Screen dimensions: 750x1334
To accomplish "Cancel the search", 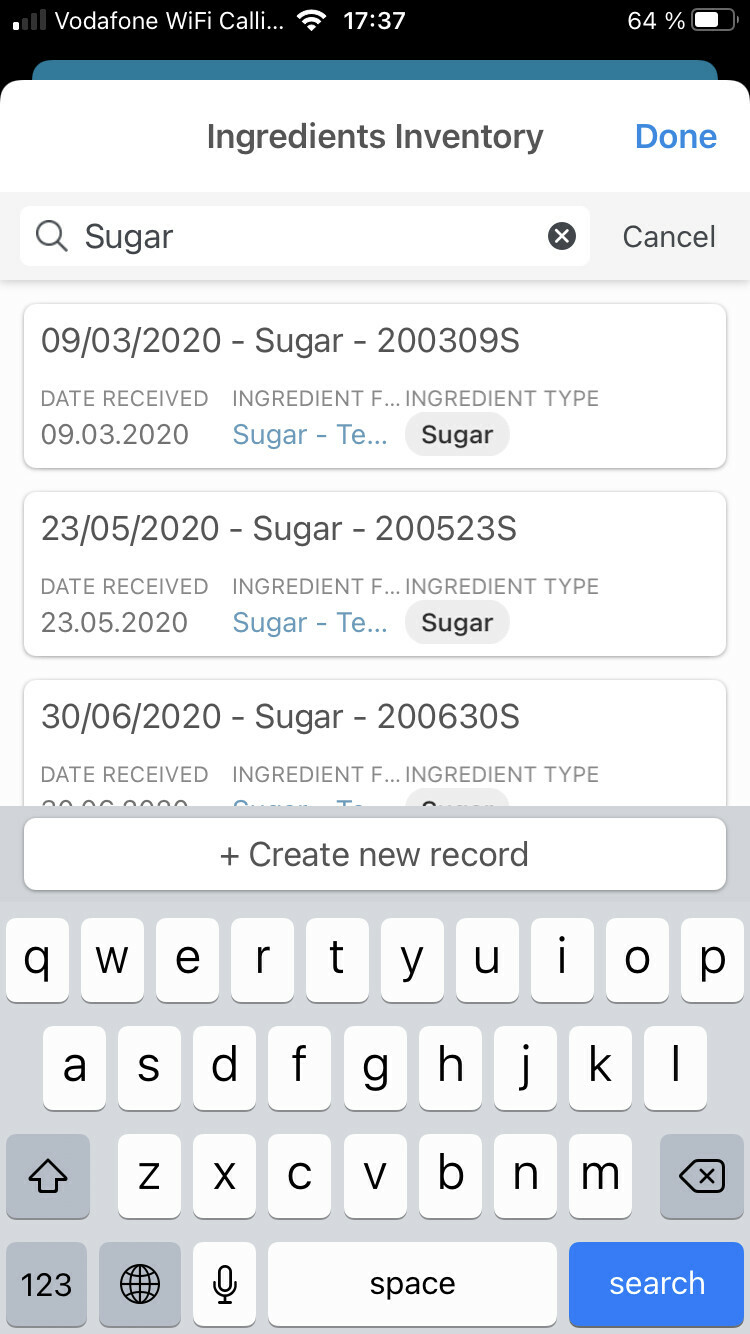I will click(x=669, y=236).
